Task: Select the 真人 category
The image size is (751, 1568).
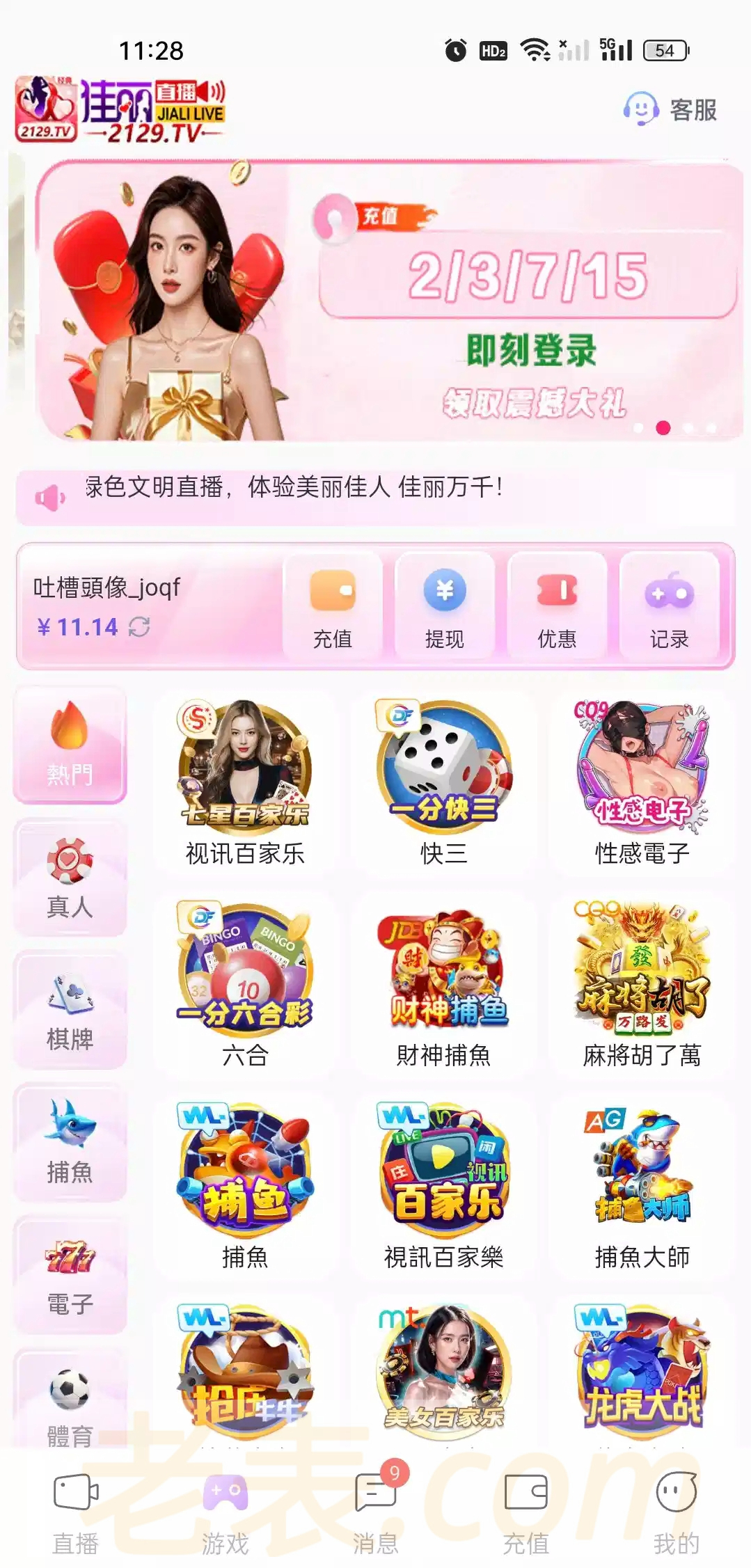Action: click(70, 877)
